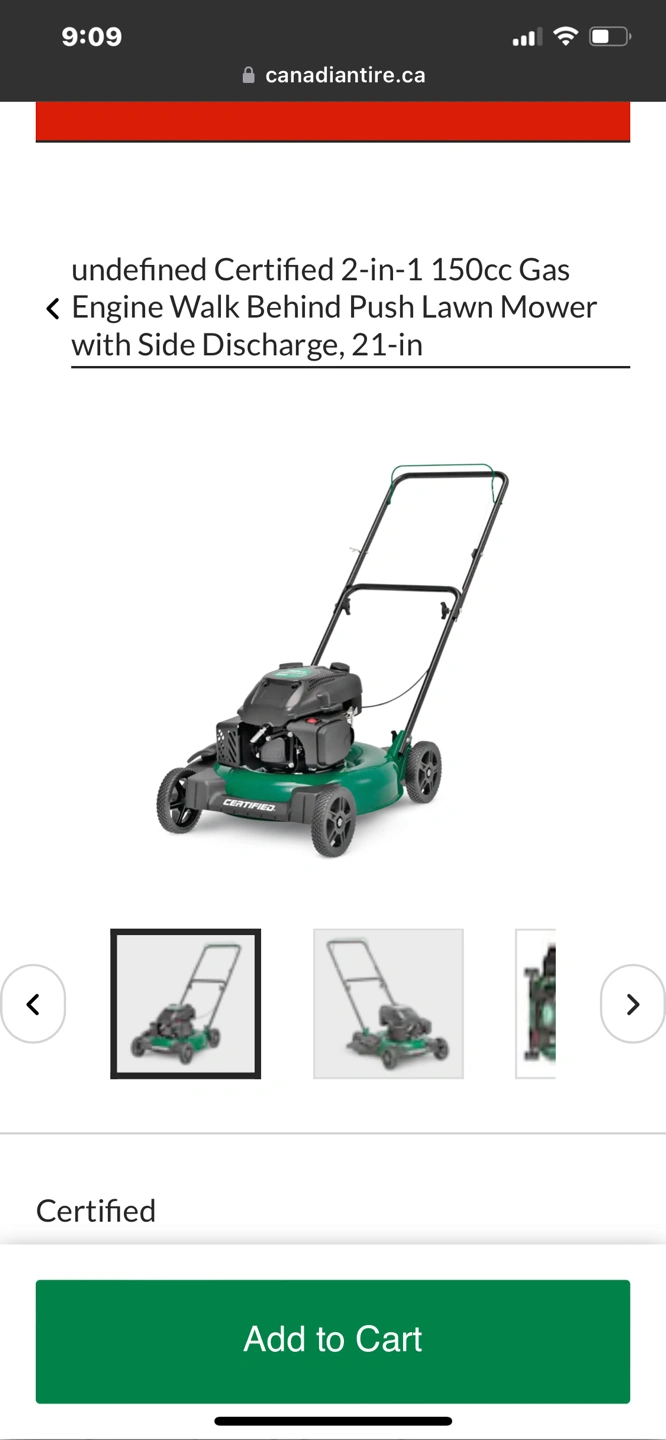Screen dimensions: 666x1440
Task: Go back via the product title link
Action: pyautogui.click(x=334, y=307)
